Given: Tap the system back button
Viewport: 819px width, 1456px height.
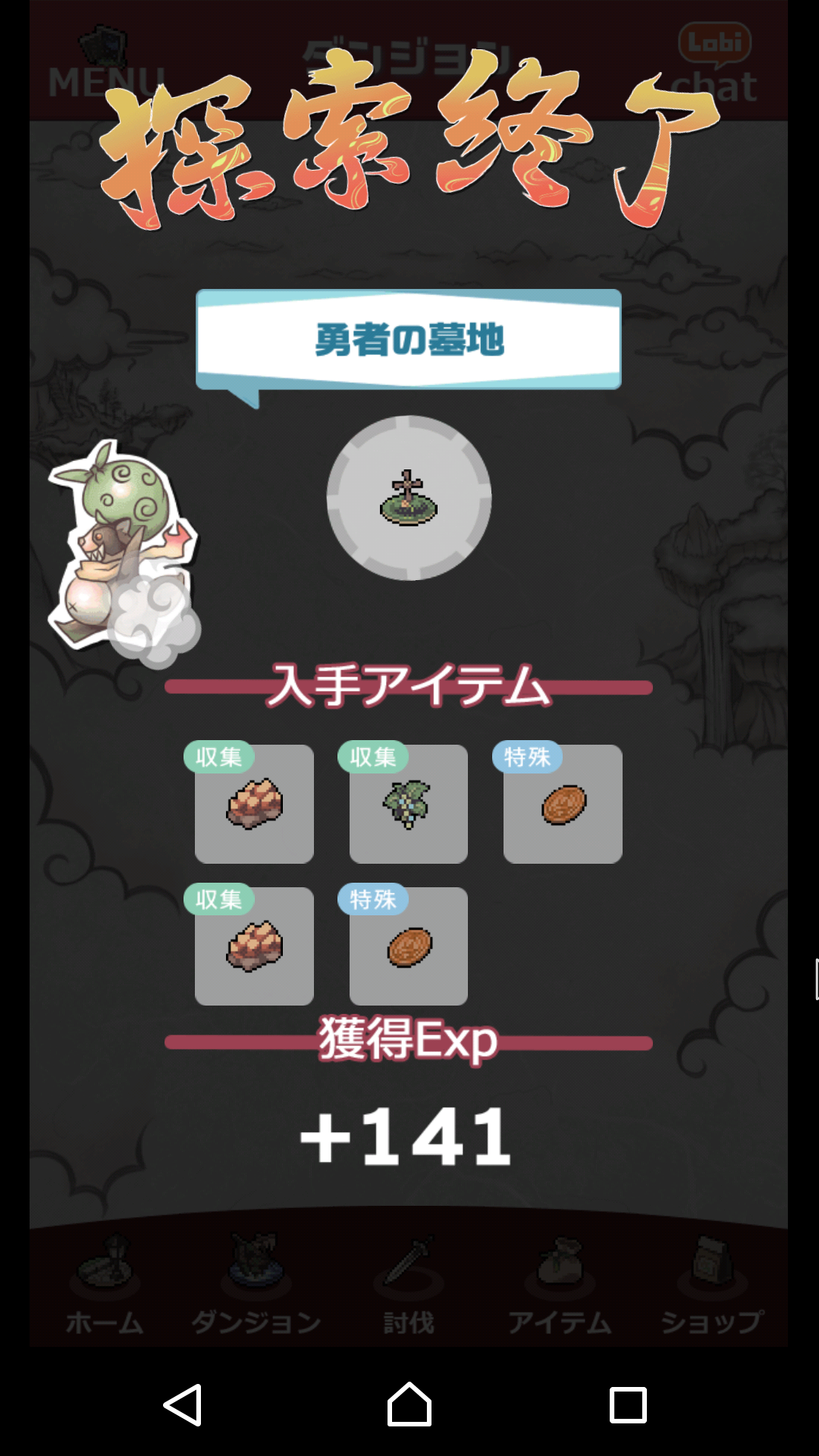Looking at the screenshot, I should pos(183,1404).
